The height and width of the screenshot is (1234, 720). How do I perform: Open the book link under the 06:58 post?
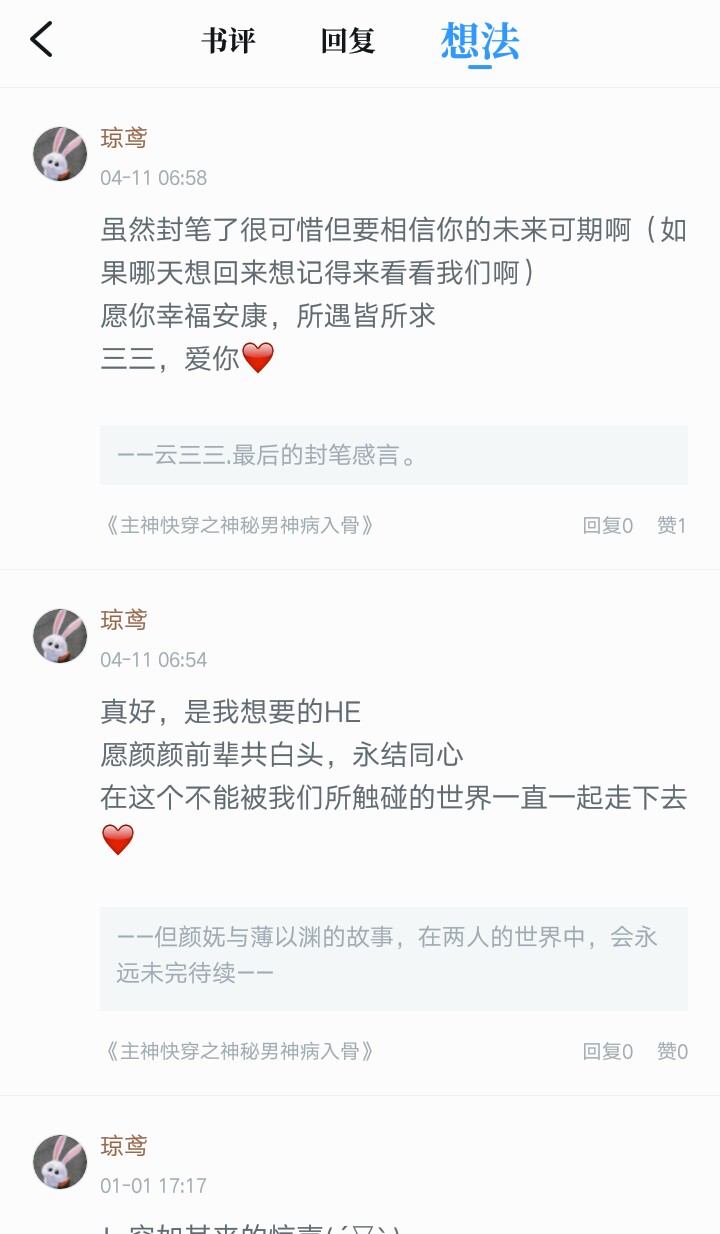click(240, 525)
